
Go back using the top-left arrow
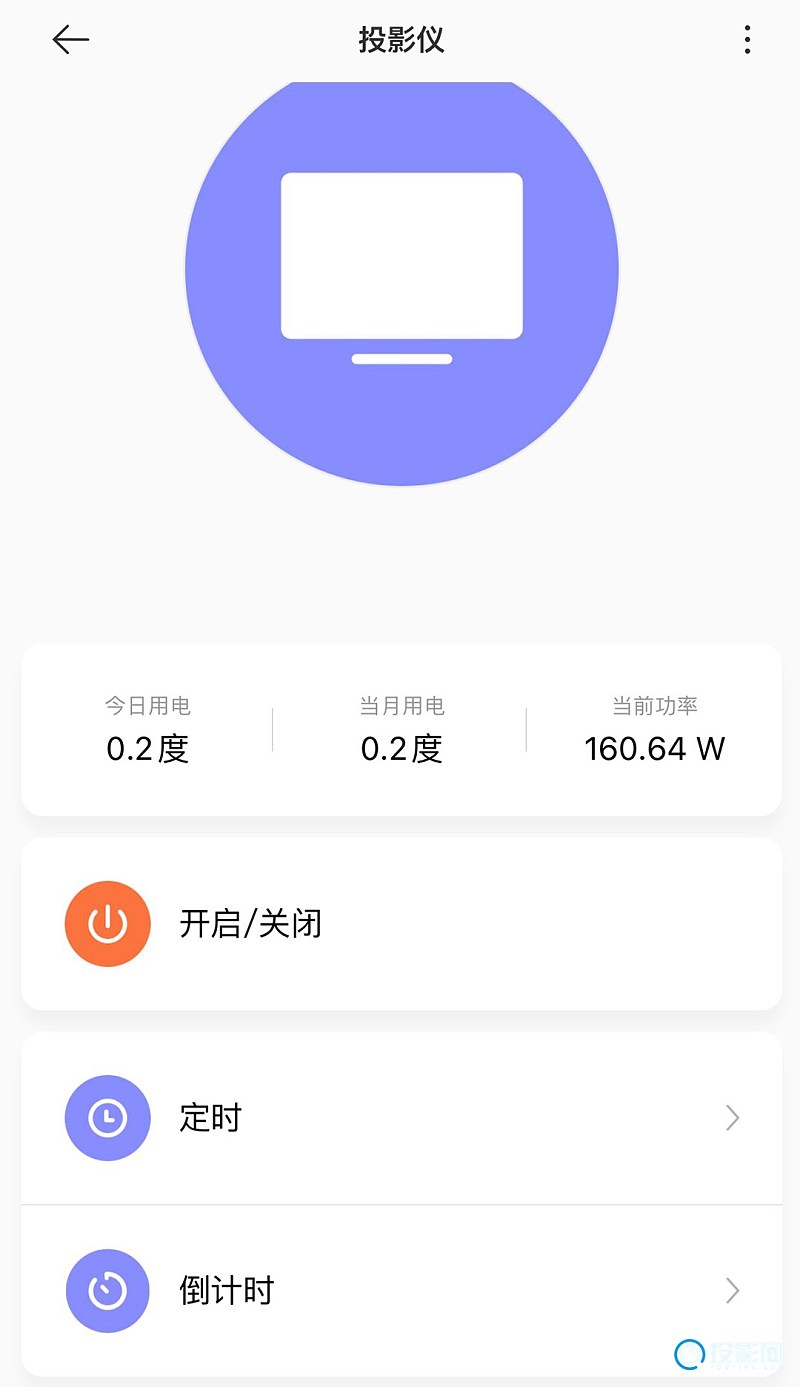[71, 40]
